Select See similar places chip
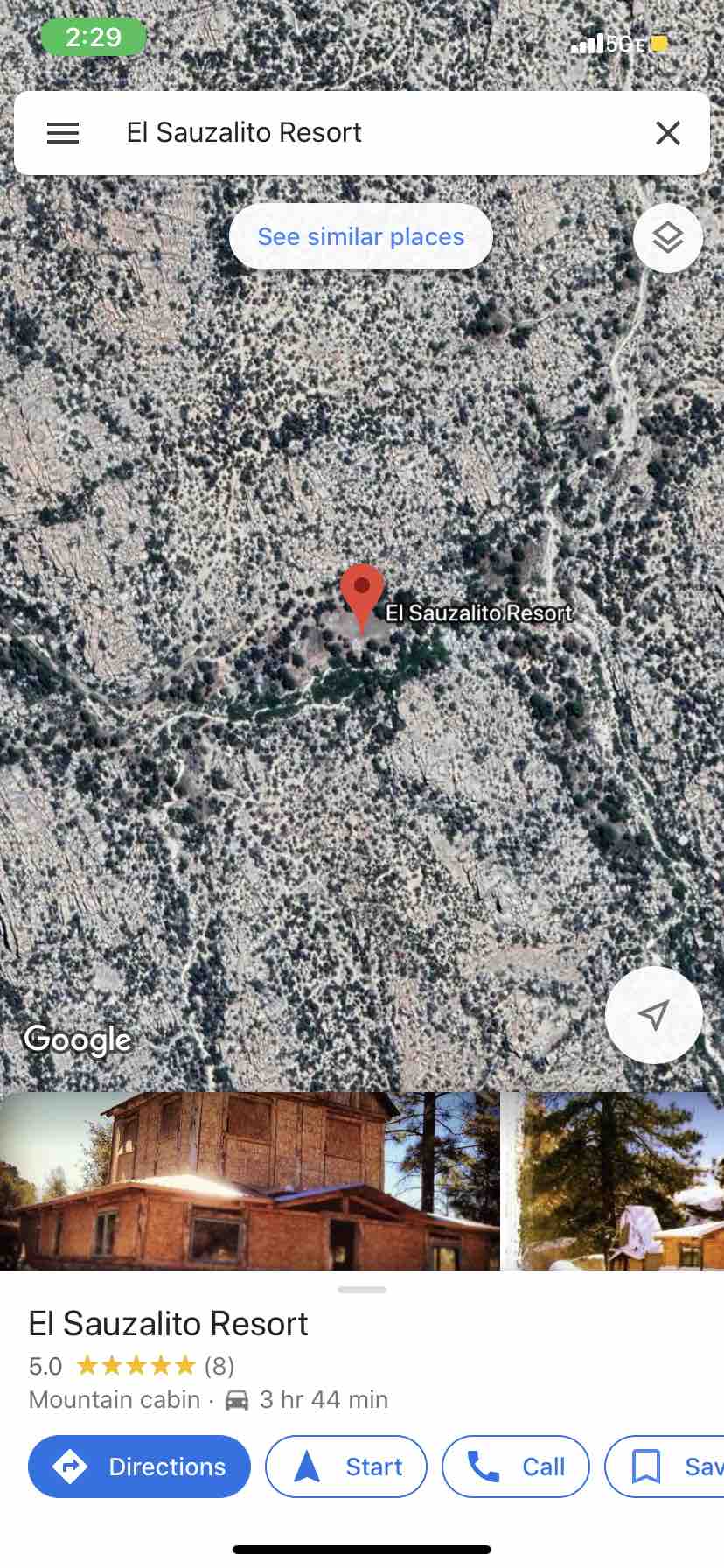This screenshot has width=724, height=1568. [360, 236]
